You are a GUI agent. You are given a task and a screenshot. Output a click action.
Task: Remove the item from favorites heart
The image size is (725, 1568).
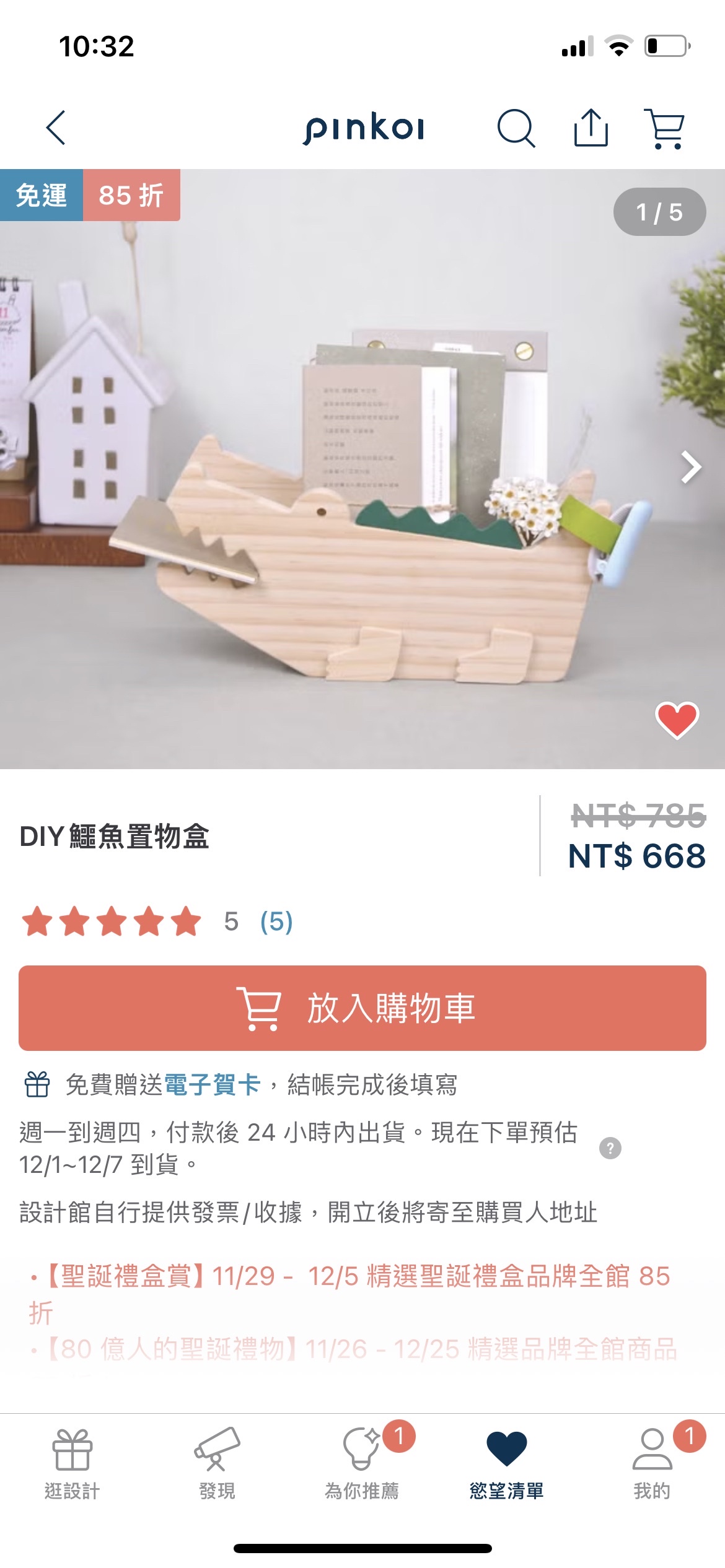point(677,720)
